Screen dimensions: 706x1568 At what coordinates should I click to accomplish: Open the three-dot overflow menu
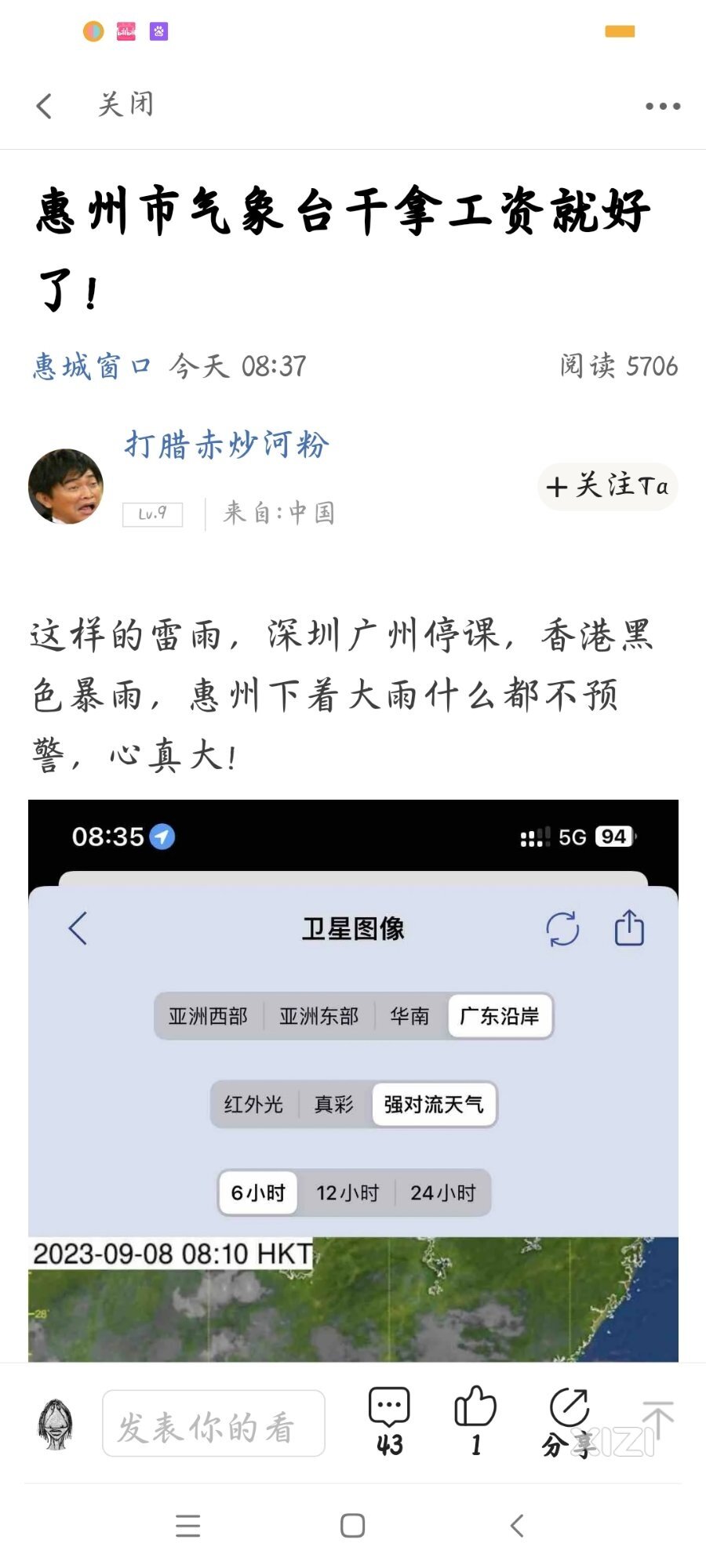pyautogui.click(x=662, y=106)
